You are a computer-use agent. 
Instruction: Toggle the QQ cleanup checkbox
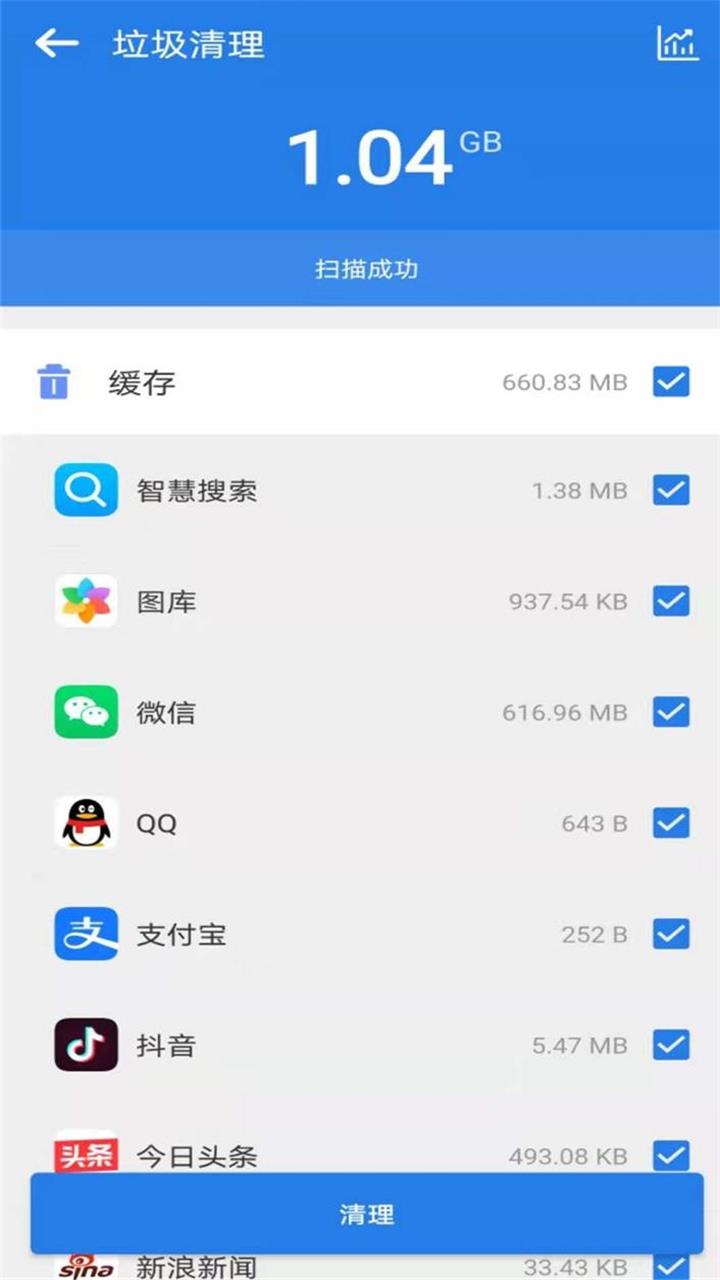coord(672,823)
